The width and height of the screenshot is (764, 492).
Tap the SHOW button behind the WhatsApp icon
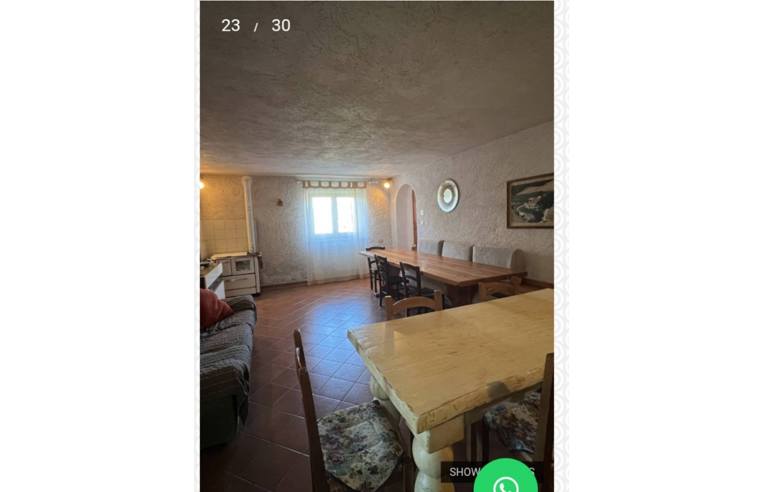click(x=460, y=472)
